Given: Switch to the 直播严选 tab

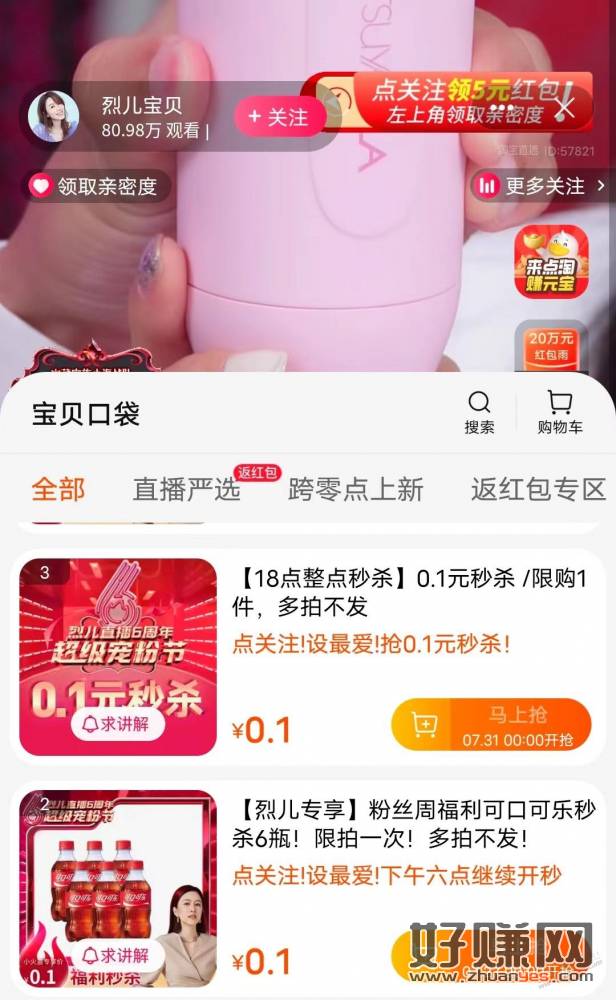Looking at the screenshot, I should click(187, 489).
